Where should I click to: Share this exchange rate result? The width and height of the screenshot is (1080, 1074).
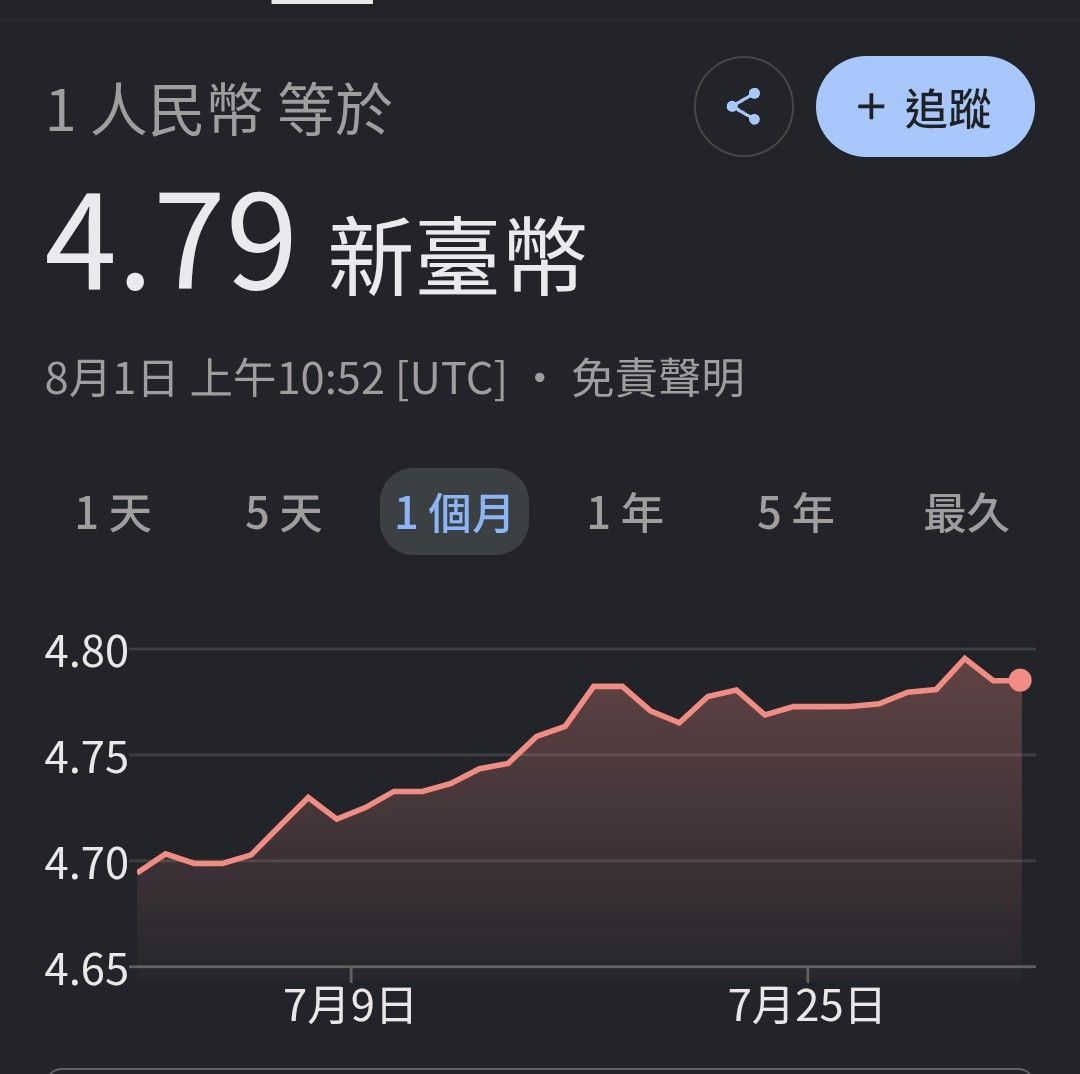pyautogui.click(x=743, y=107)
